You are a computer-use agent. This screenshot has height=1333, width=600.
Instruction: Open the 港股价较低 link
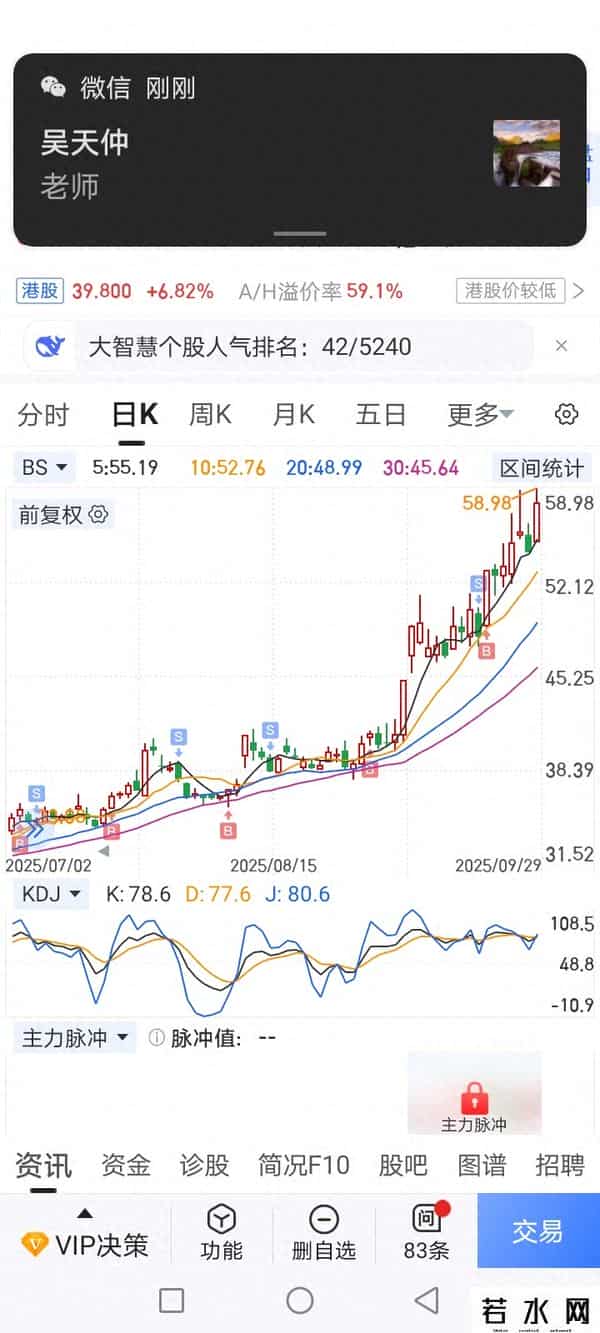click(x=520, y=291)
